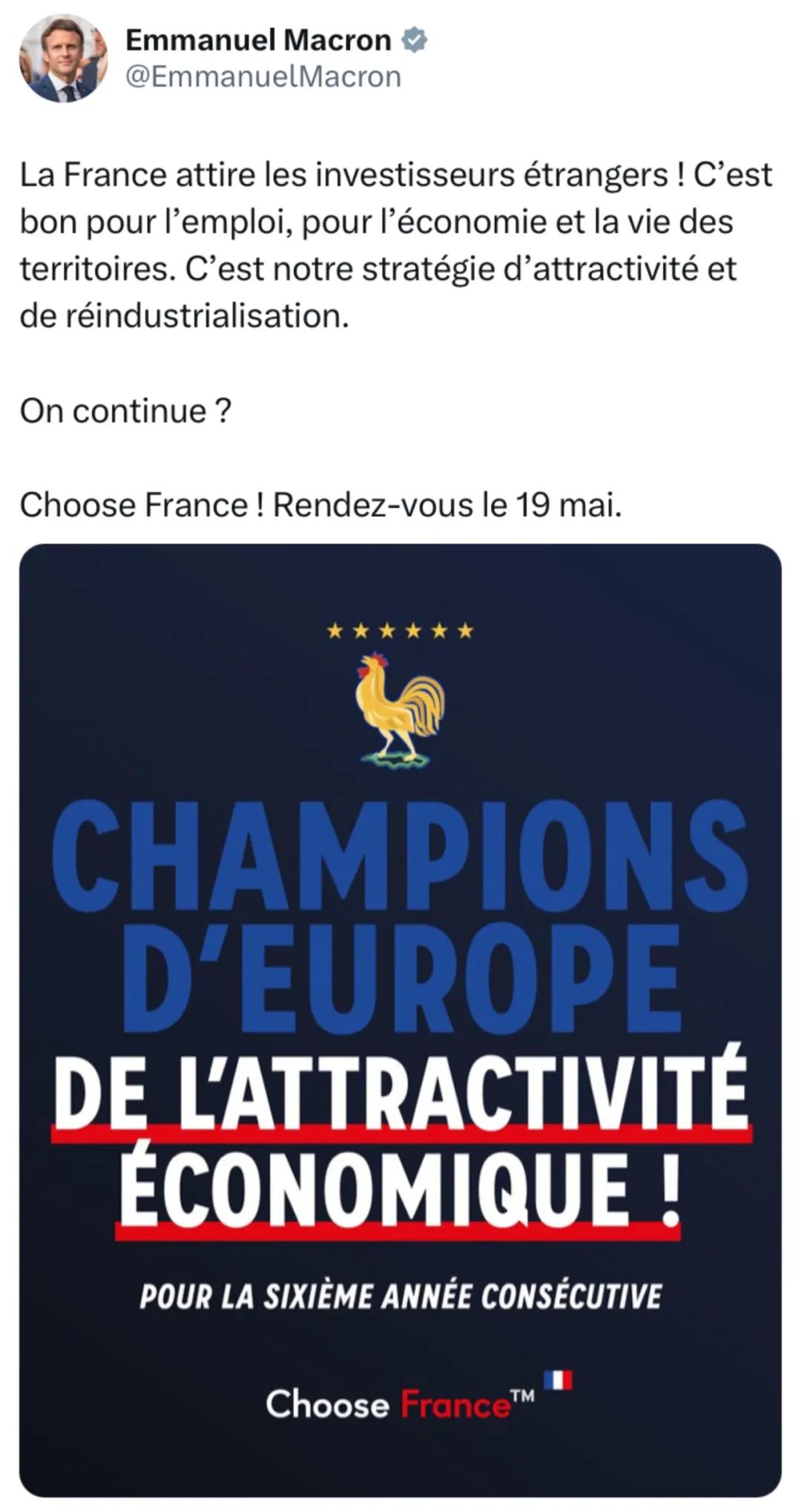The width and height of the screenshot is (801, 1512).
Task: Open Emmanuel Macron's profile picture
Action: coord(63,59)
